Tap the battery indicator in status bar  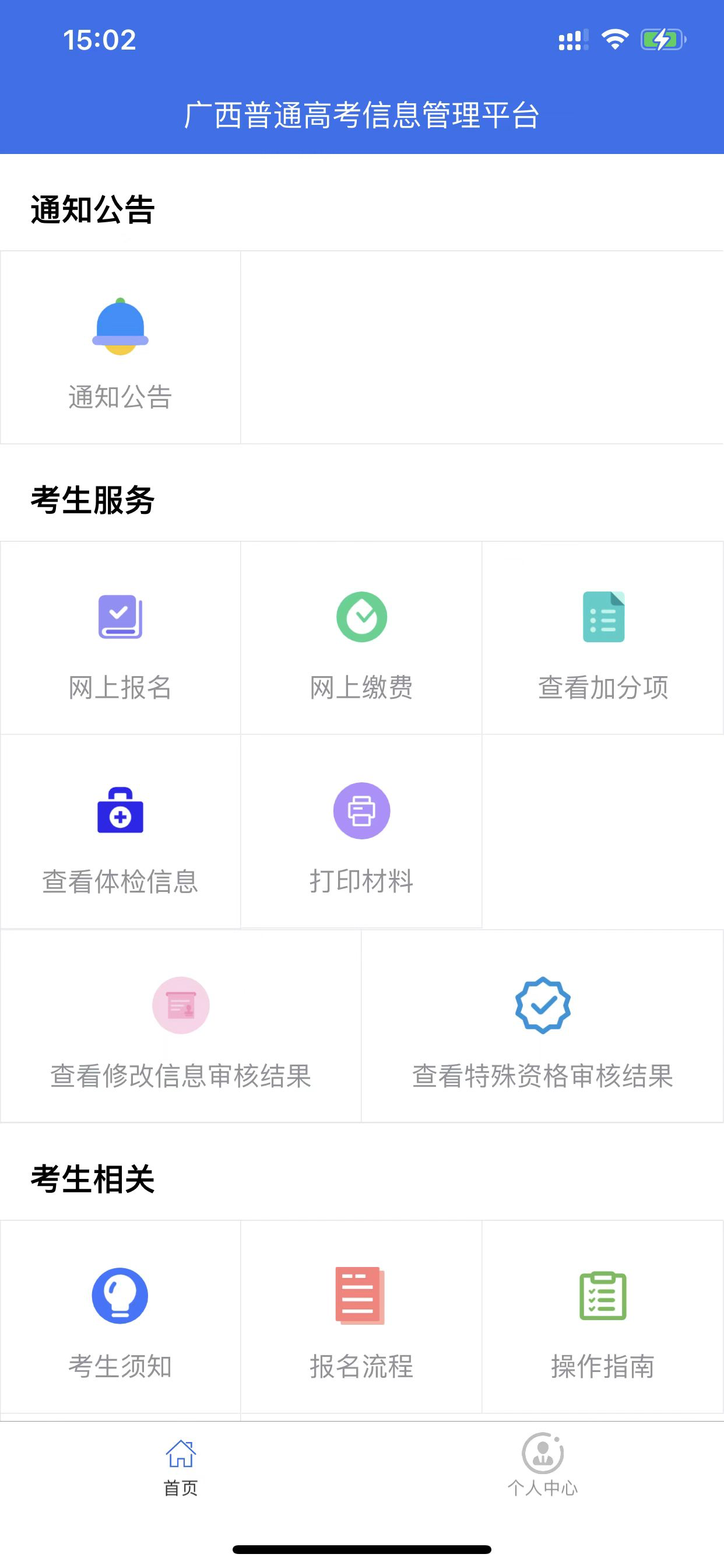point(661,39)
